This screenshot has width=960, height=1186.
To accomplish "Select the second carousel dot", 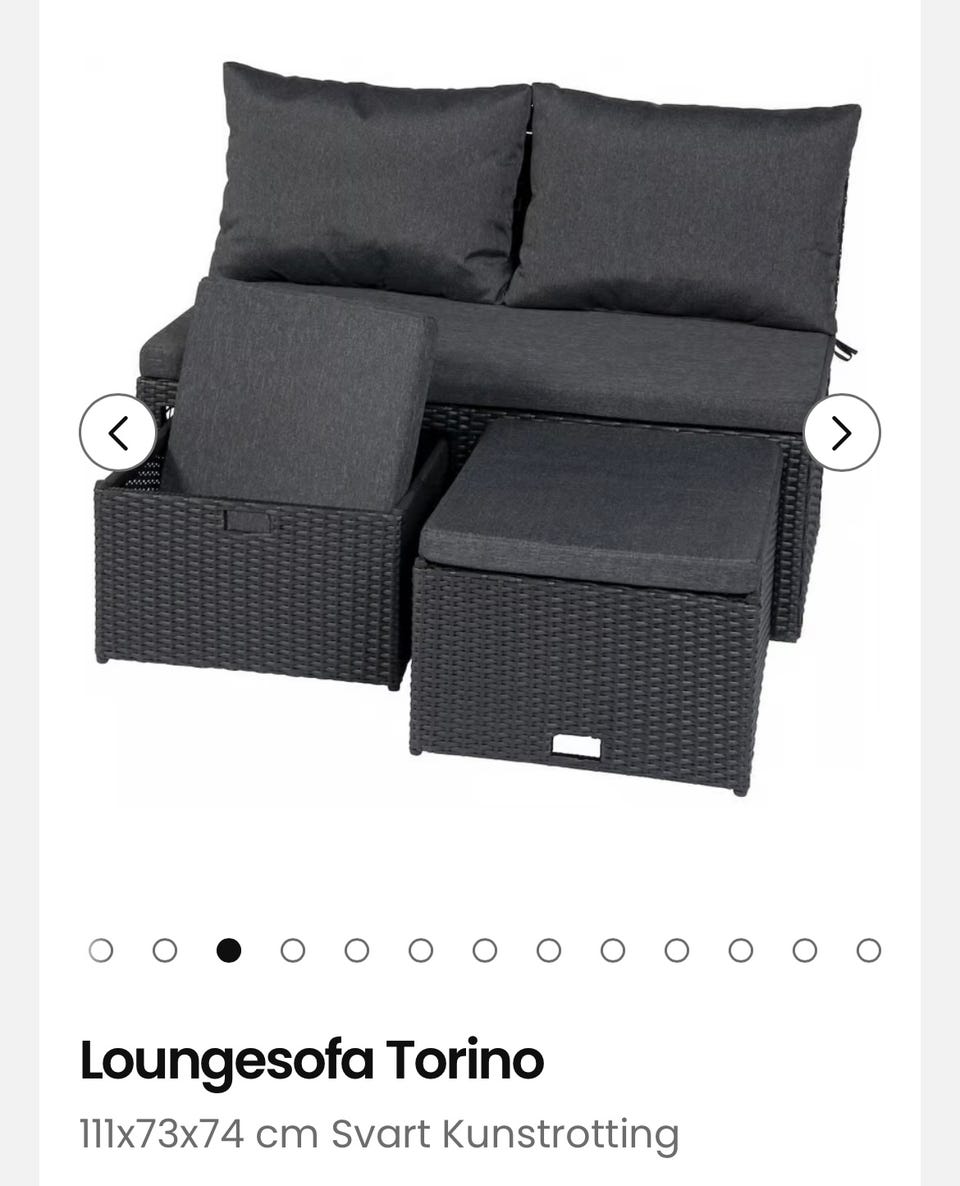I will (165, 950).
